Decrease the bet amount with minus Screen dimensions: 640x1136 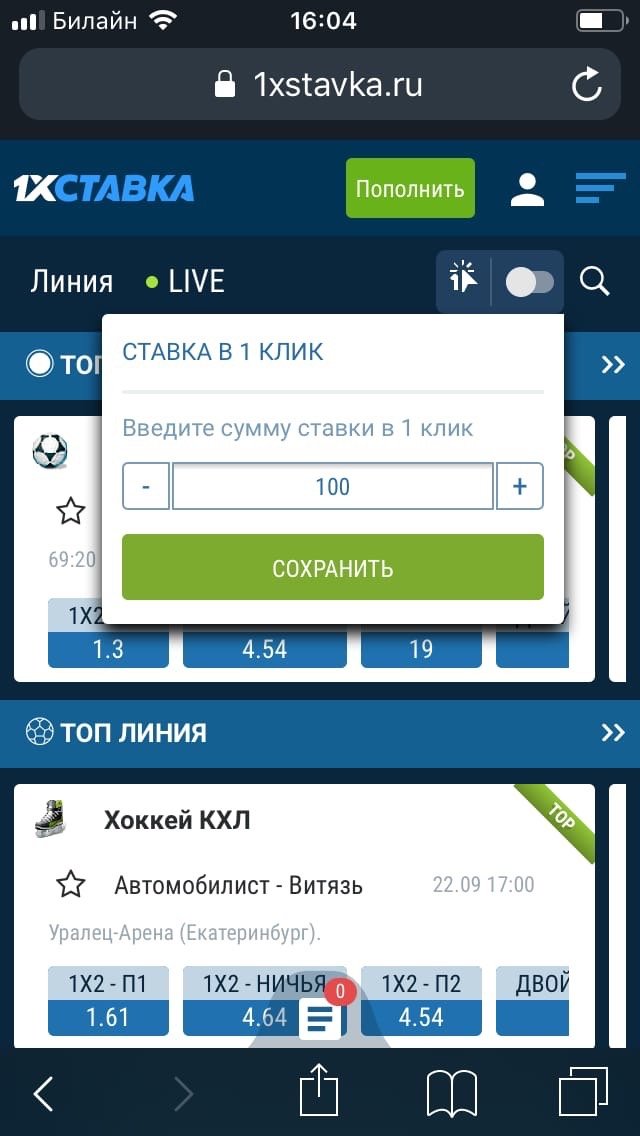(146, 486)
